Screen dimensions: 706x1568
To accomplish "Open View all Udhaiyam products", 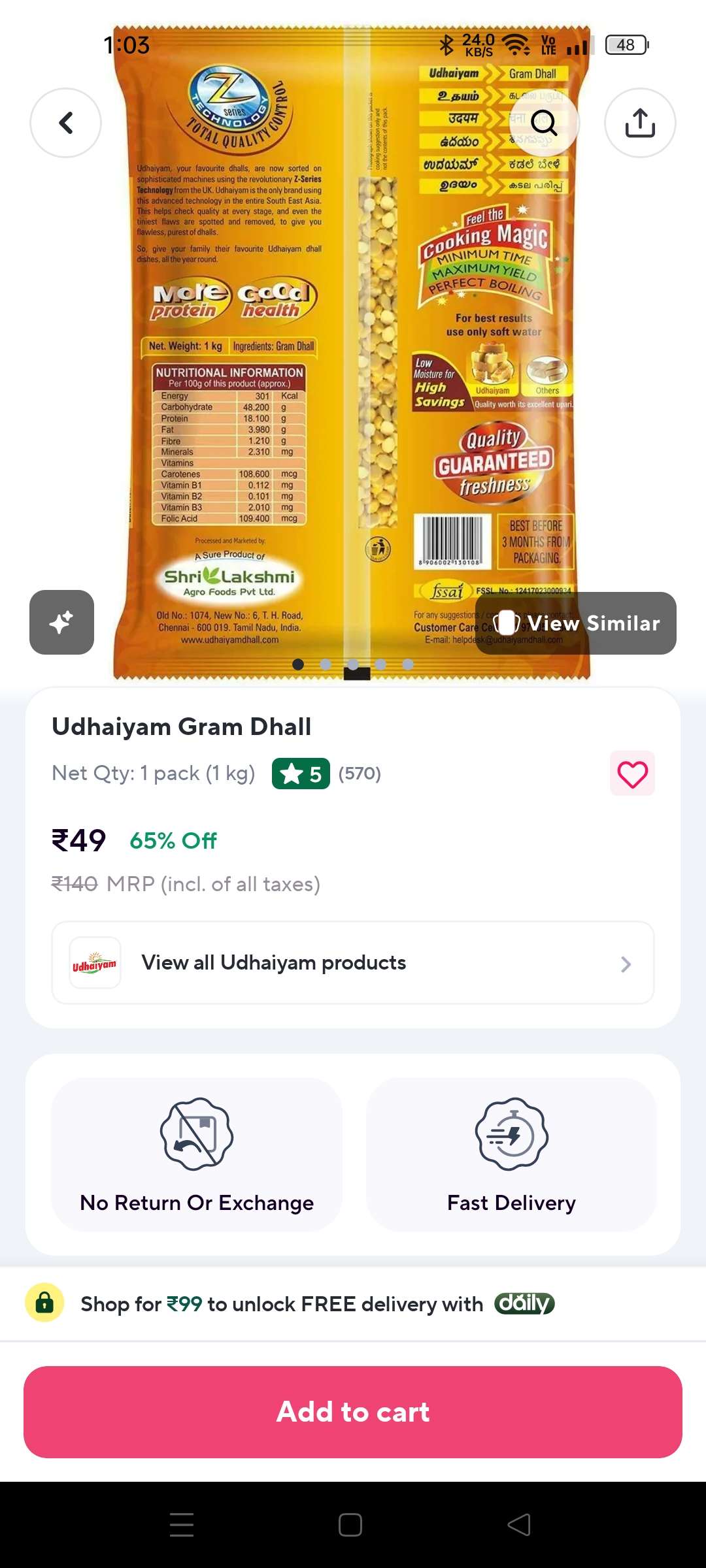I will (353, 962).
